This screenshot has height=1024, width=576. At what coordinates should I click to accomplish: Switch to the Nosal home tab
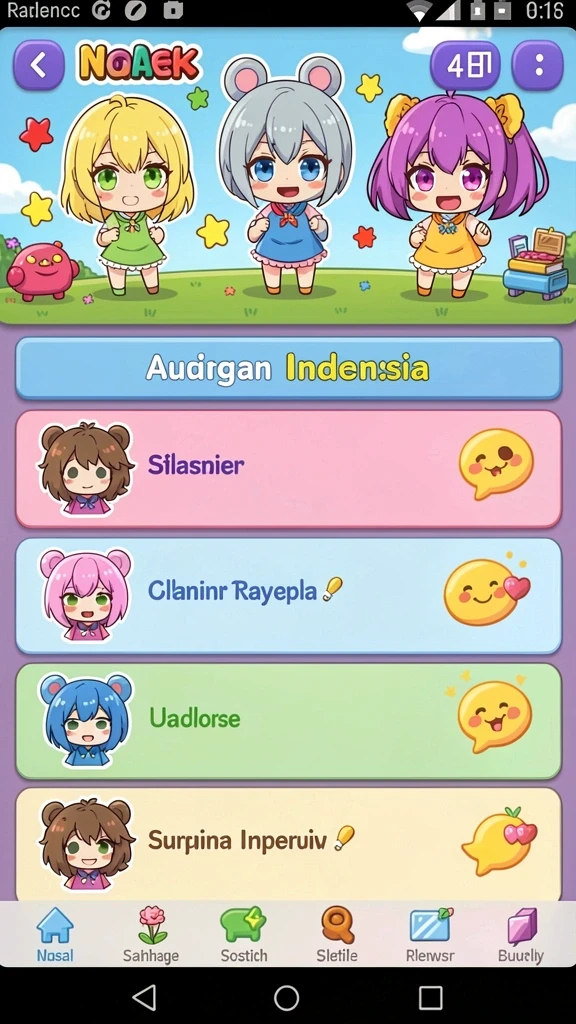point(55,935)
